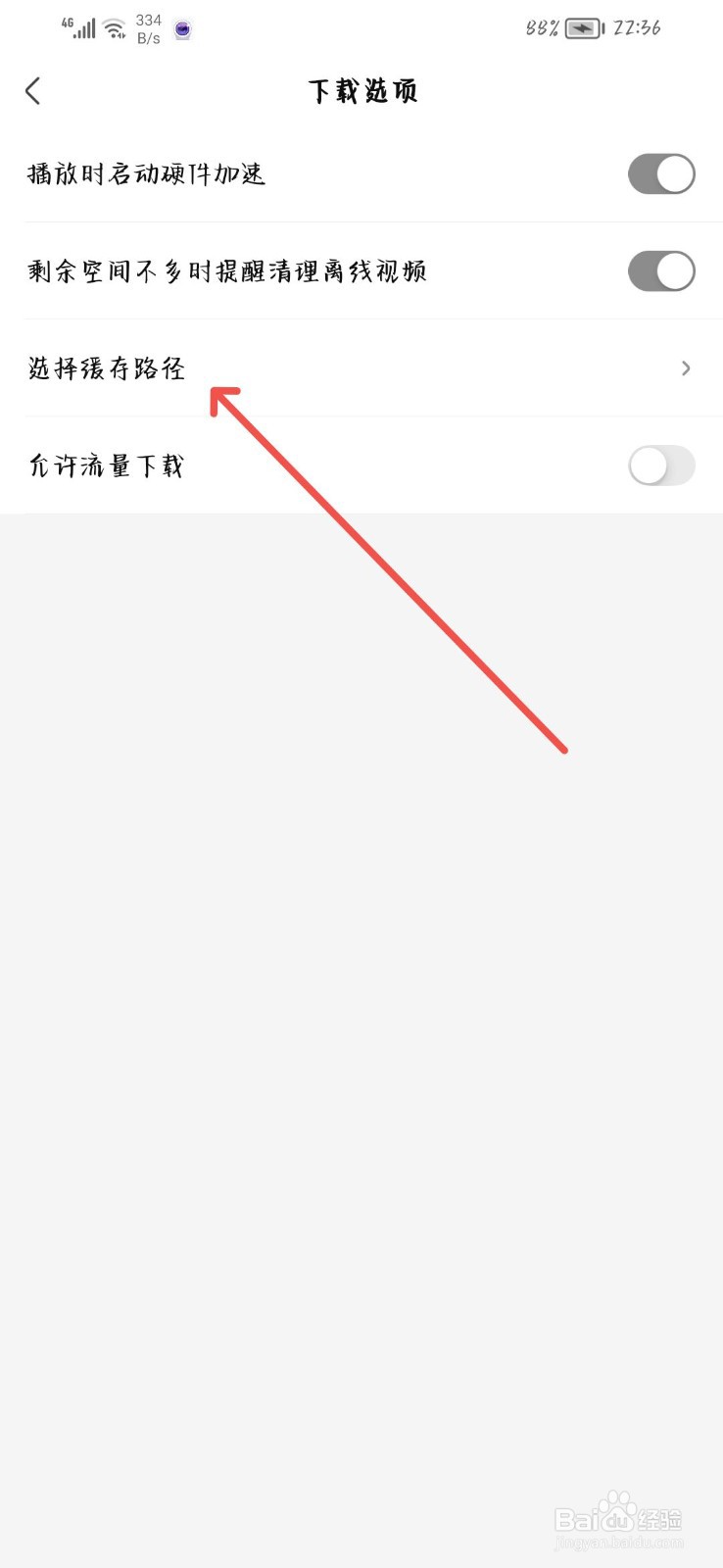The height and width of the screenshot is (1568, 723).
Task: Tap the back arrow to exit download options
Action: point(32,89)
